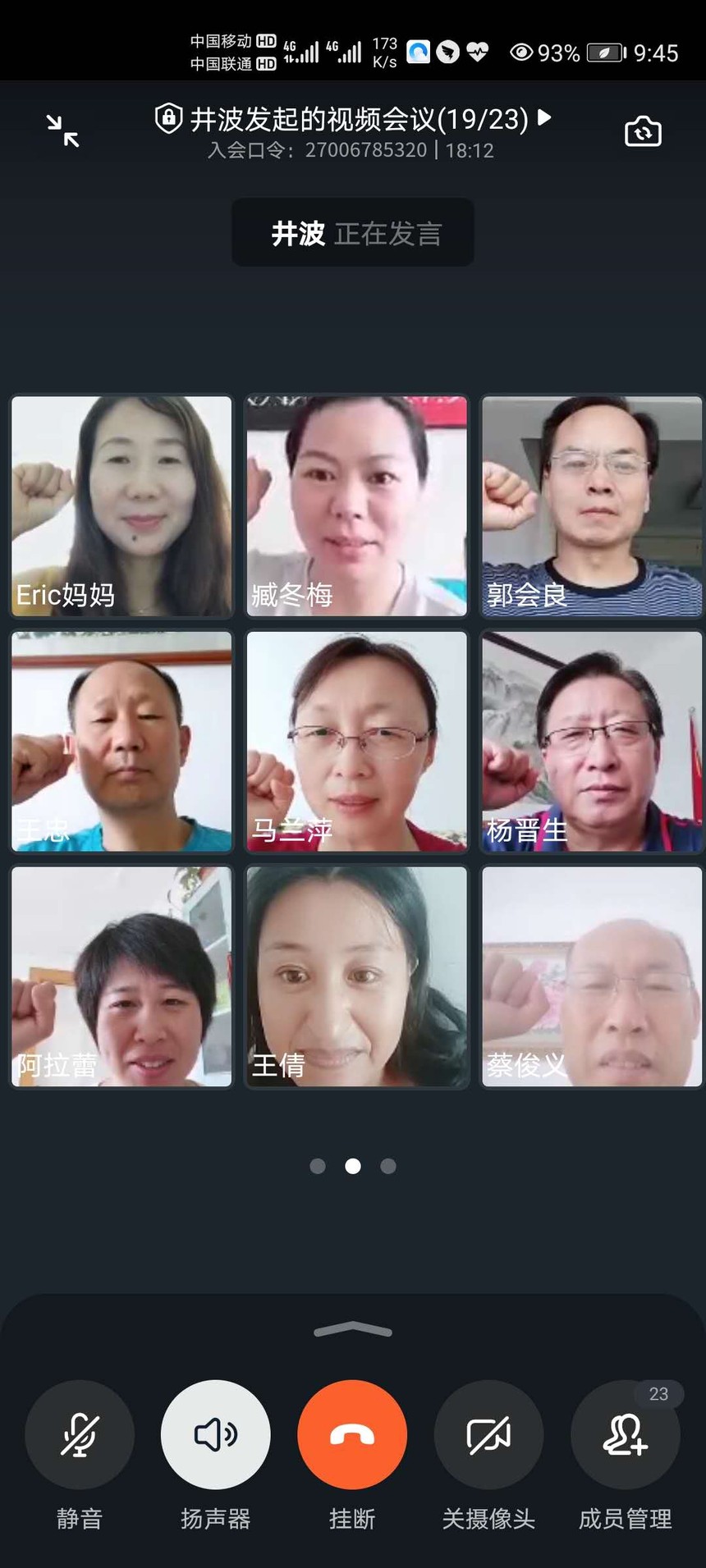This screenshot has height=1568, width=706.
Task: Open Eric妈妈's video tile
Action: click(x=121, y=506)
